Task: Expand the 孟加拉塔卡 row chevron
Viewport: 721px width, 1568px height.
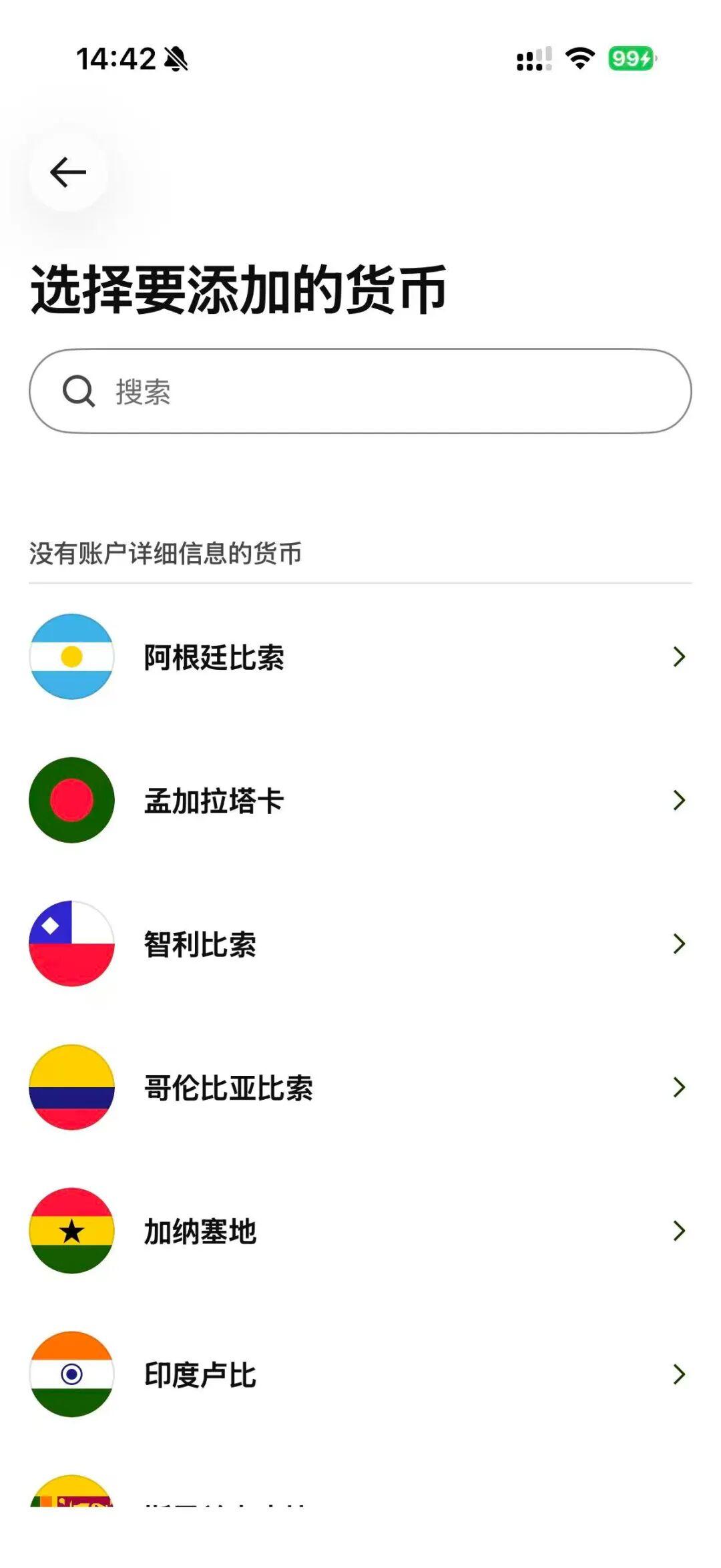Action: tap(679, 800)
